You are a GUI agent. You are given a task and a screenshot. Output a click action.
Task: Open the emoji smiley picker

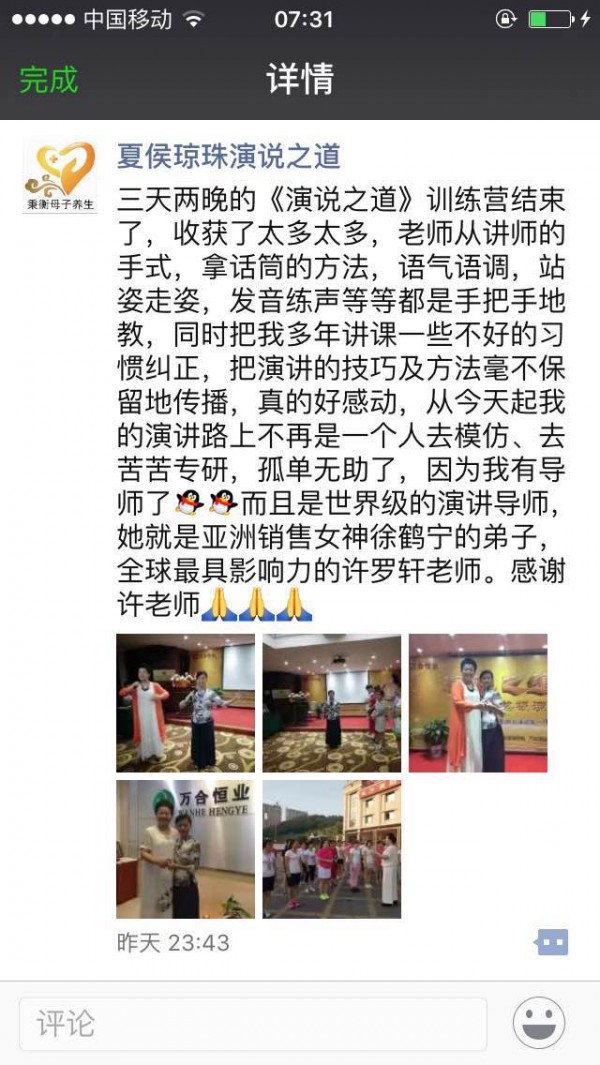(539, 1023)
